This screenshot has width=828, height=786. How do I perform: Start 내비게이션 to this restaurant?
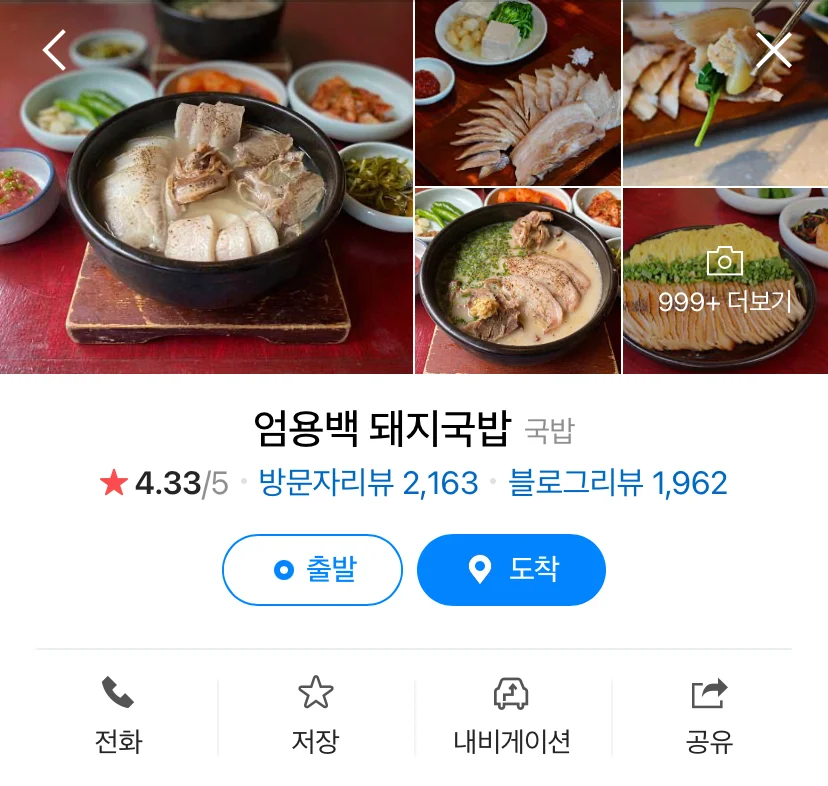511,716
